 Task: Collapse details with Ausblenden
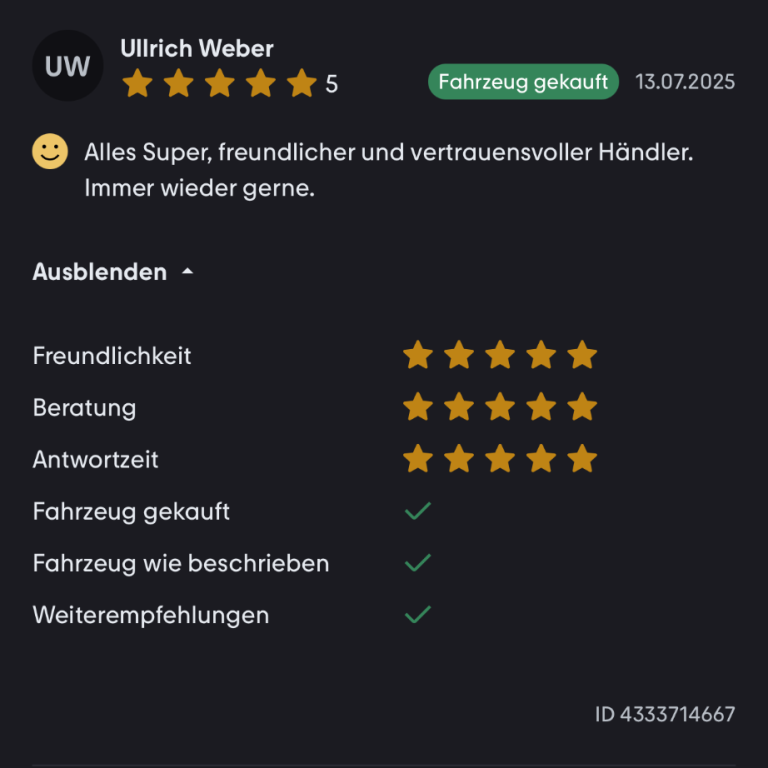tap(111, 272)
